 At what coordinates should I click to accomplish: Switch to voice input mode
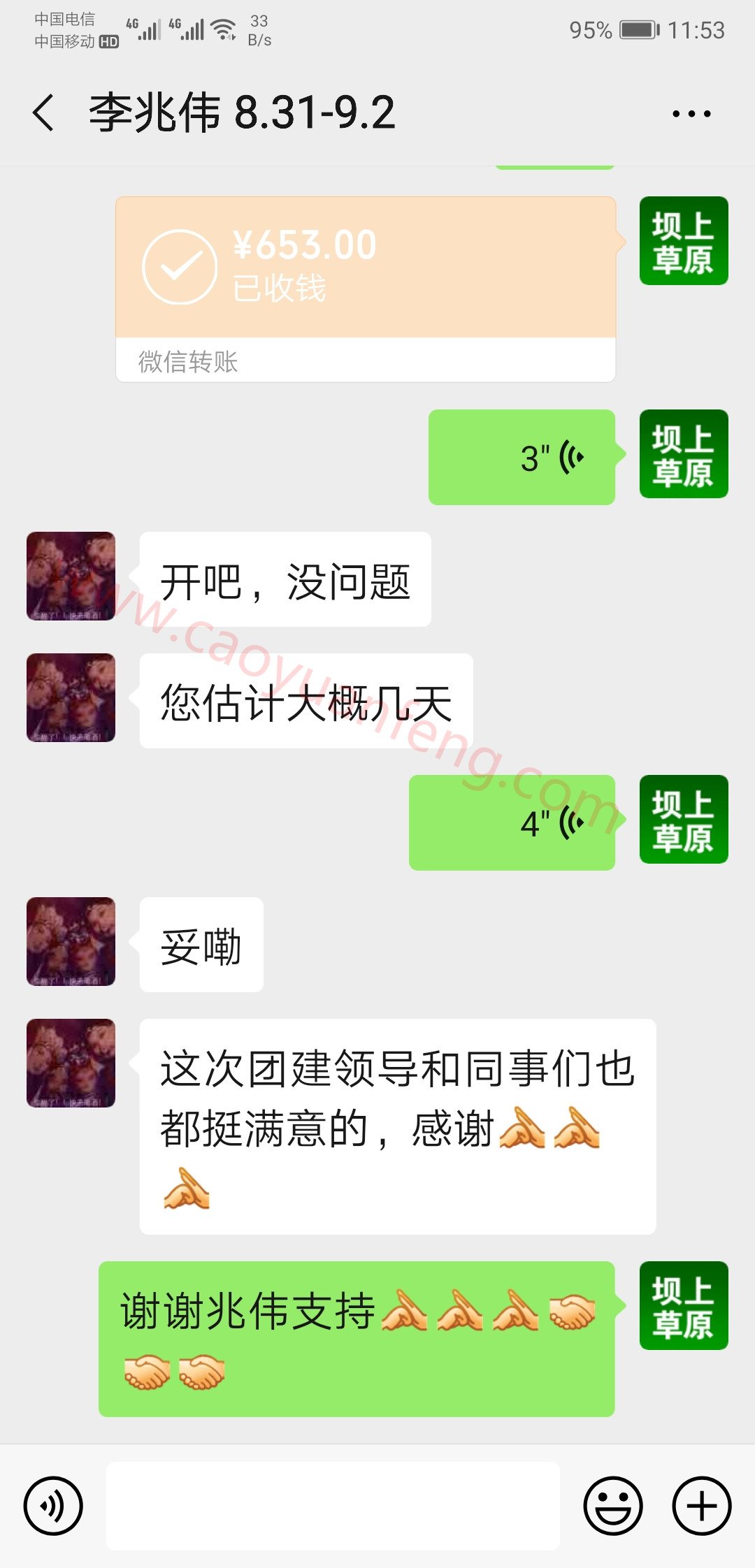coord(53,1506)
